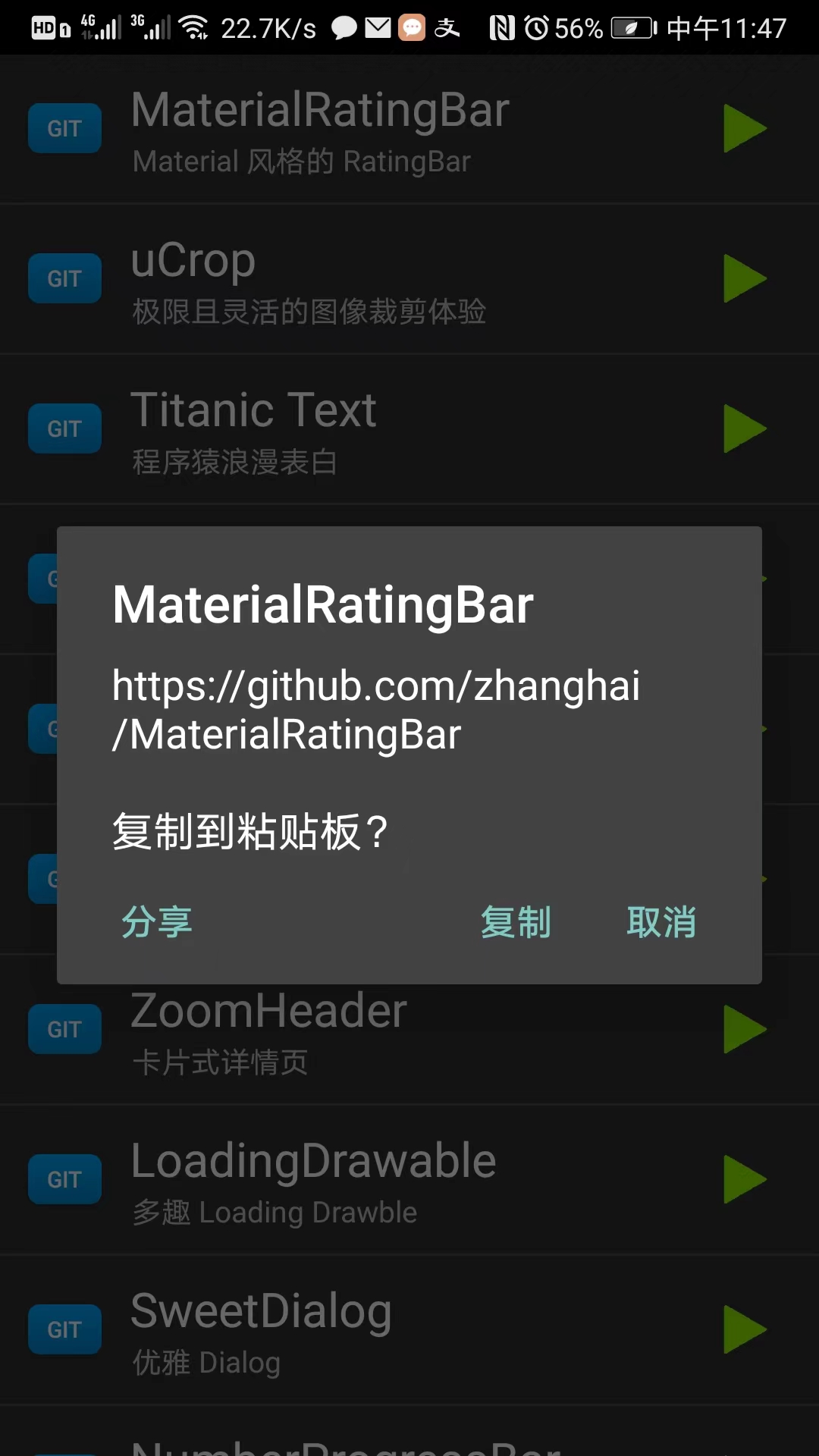Play the ZoomHeader demo arrow
Image resolution: width=819 pixels, height=1456 pixels.
(x=745, y=1029)
